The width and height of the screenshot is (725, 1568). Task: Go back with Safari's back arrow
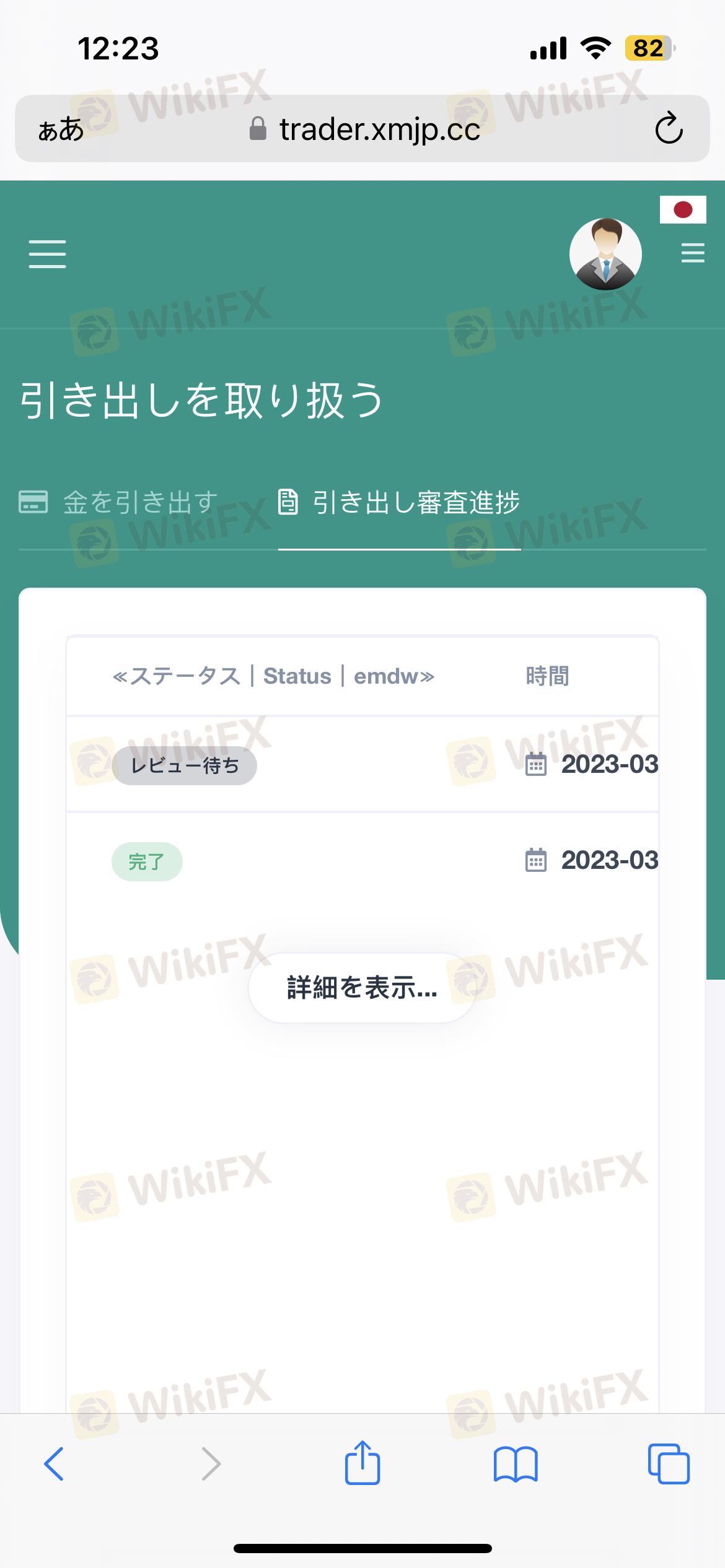[54, 1464]
